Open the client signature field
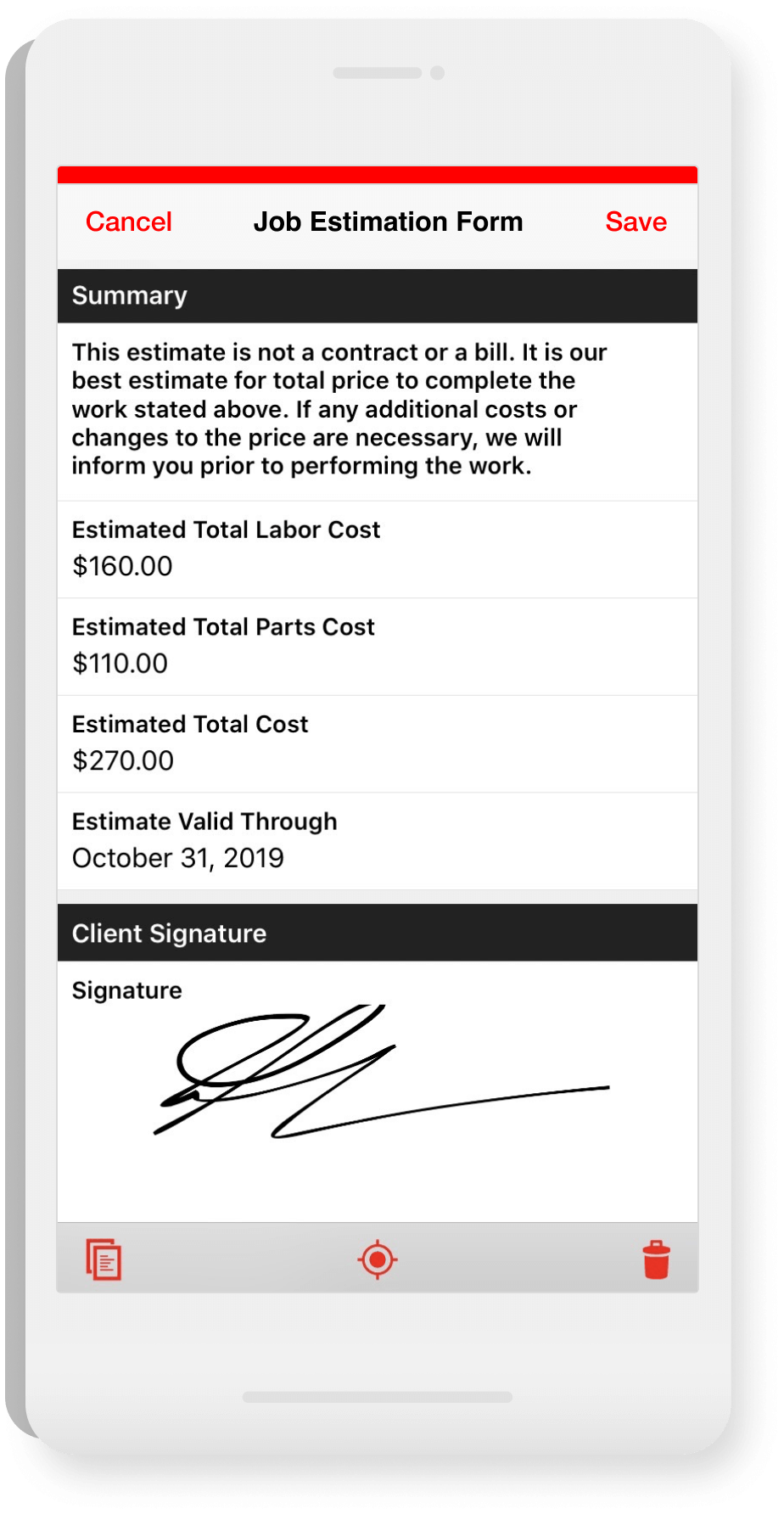This screenshot has width=784, height=1514. click(377, 1086)
